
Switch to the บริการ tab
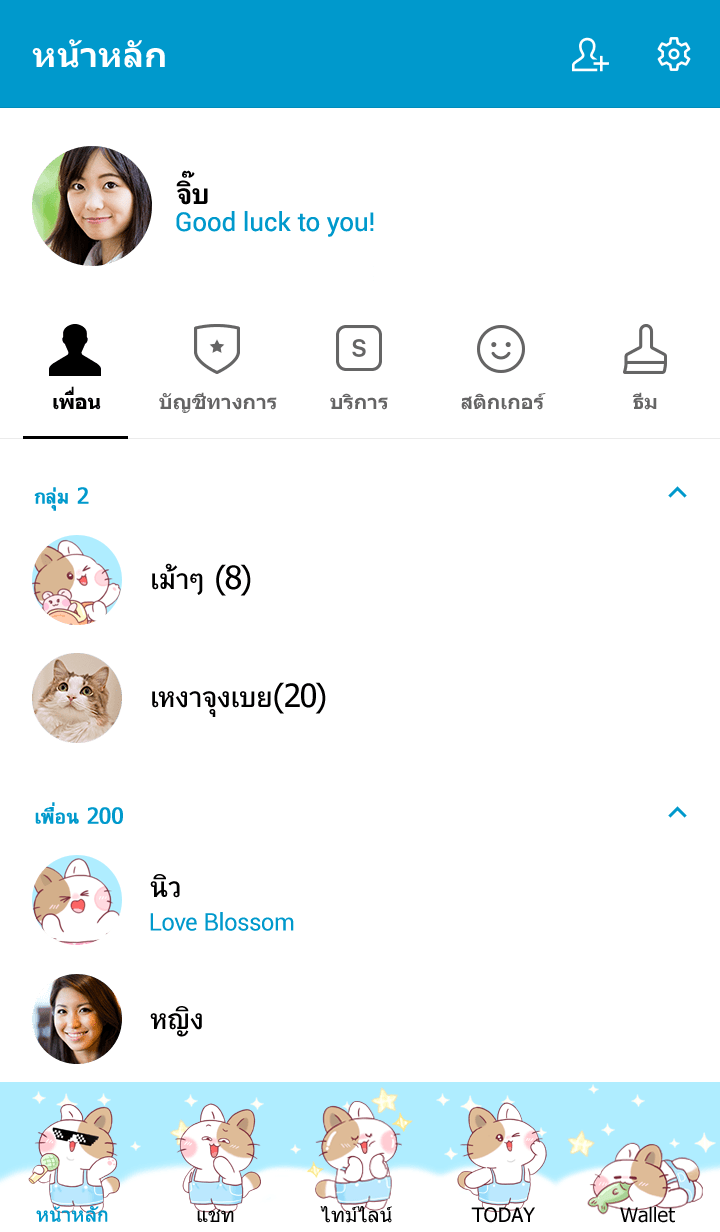pos(359,370)
